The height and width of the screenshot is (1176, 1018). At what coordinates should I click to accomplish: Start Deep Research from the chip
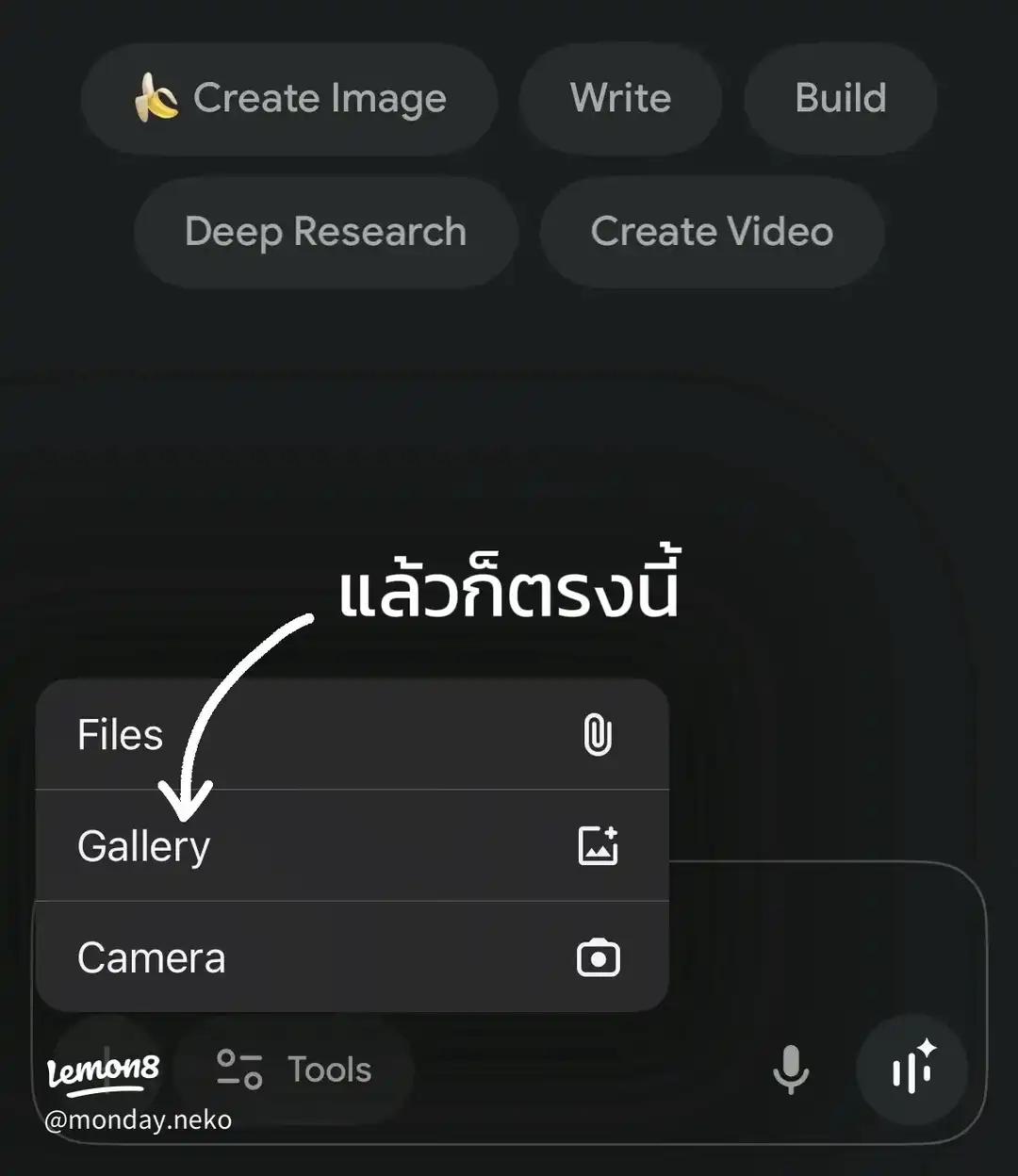click(x=325, y=232)
